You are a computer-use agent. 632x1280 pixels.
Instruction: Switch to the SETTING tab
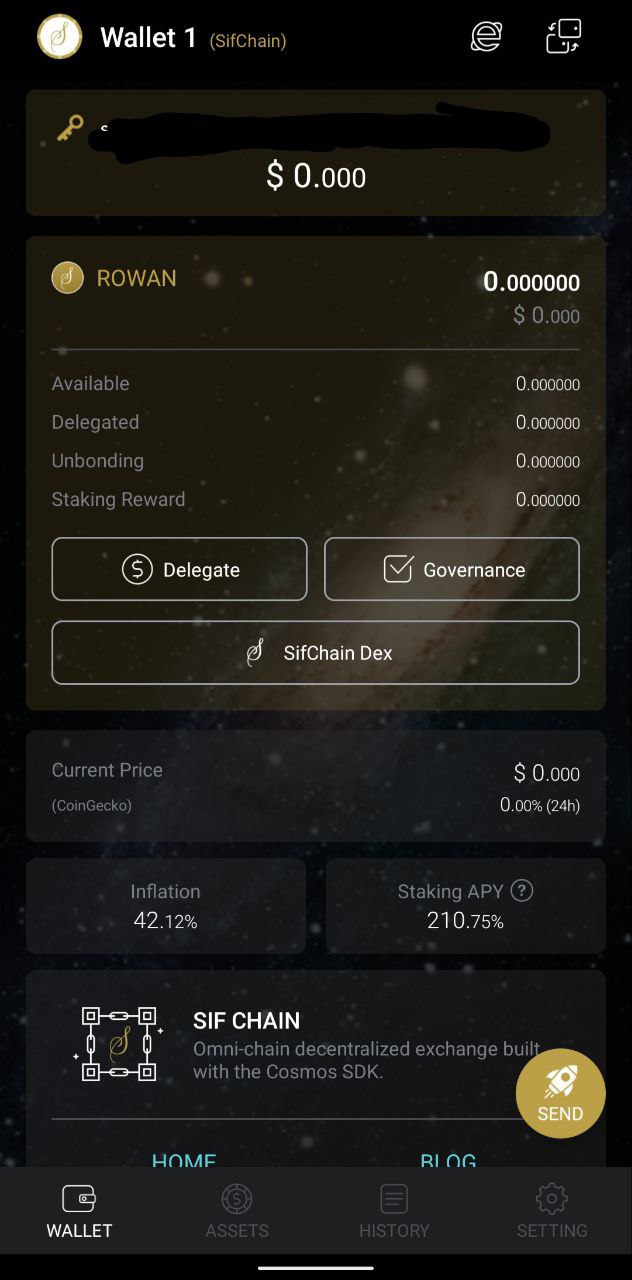click(552, 1210)
